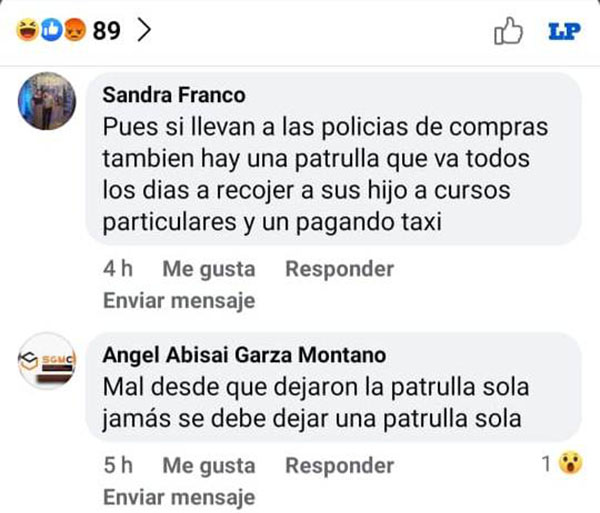The height and width of the screenshot is (513, 600).
Task: Reply to Sandra Franco's comment
Action: pyautogui.click(x=339, y=269)
